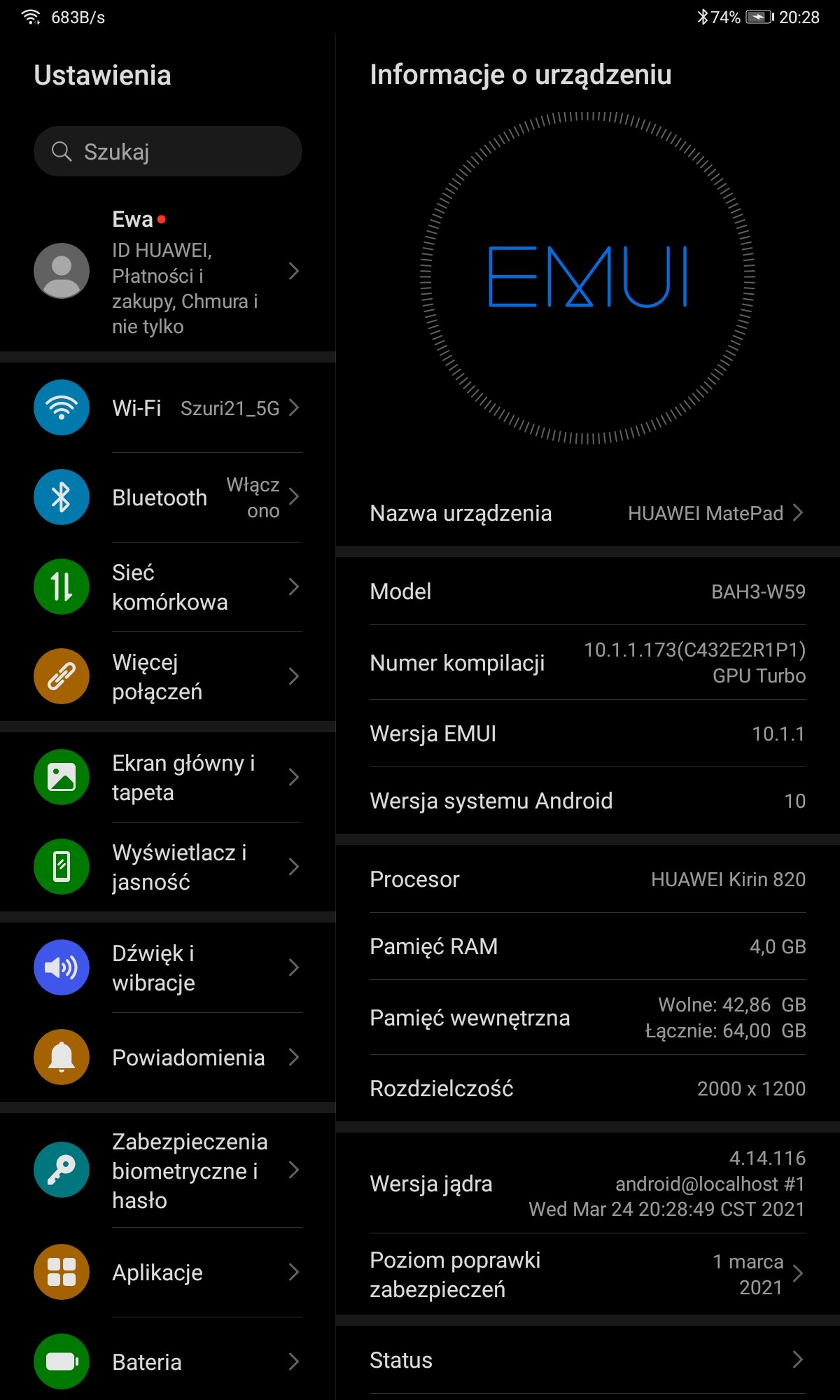The height and width of the screenshot is (1400, 840).
Task: Go to Bateria settings
Action: tap(168, 1362)
